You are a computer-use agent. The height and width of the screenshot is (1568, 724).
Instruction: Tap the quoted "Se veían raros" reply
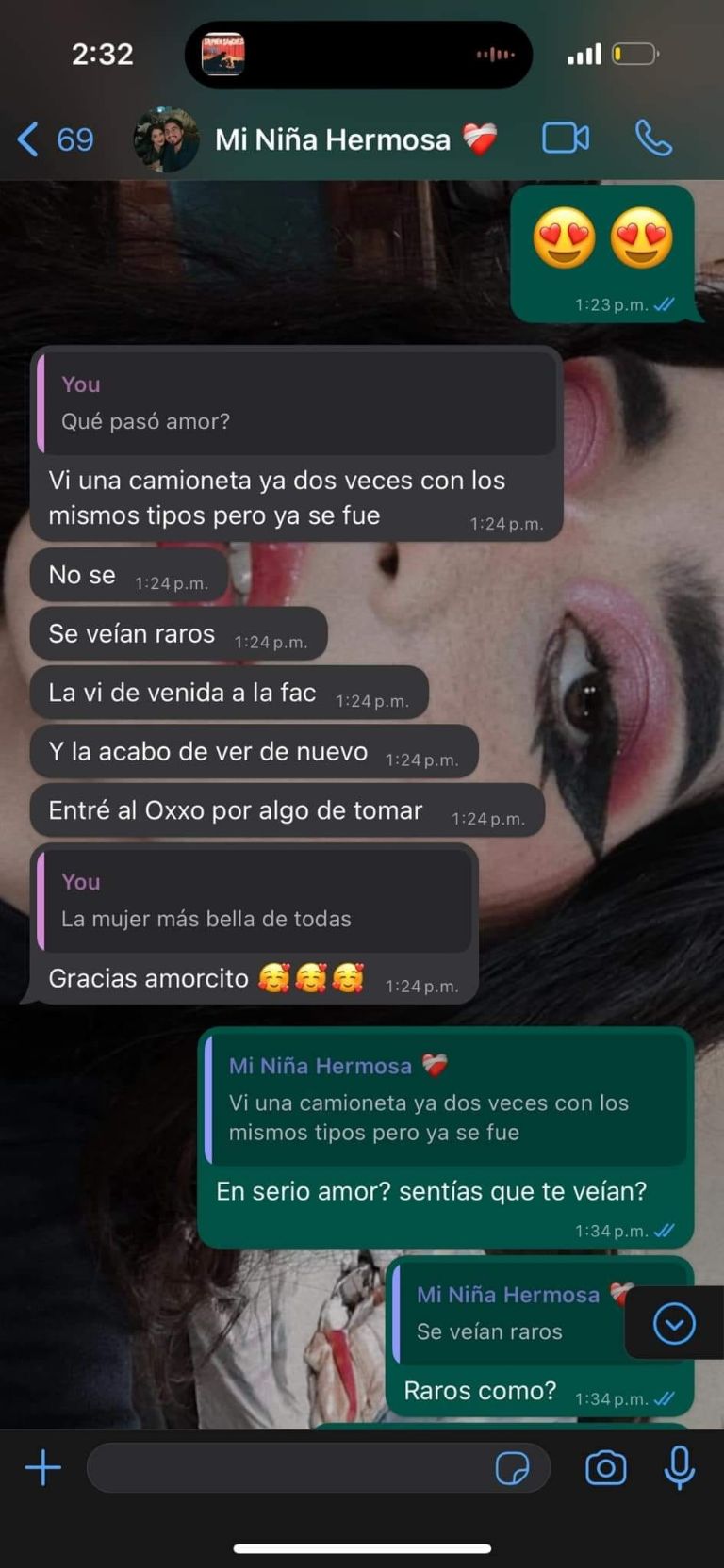509,1314
